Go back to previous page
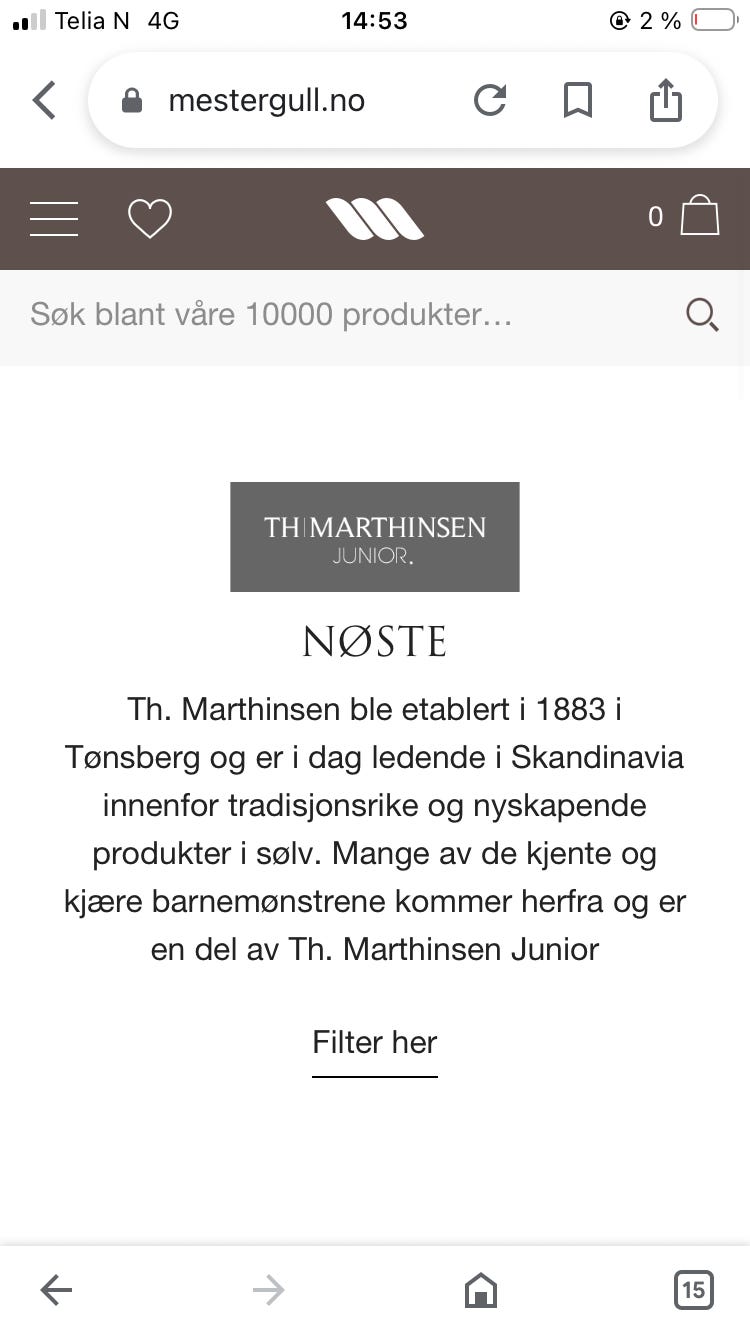The width and height of the screenshot is (750, 1334). pos(56,1290)
